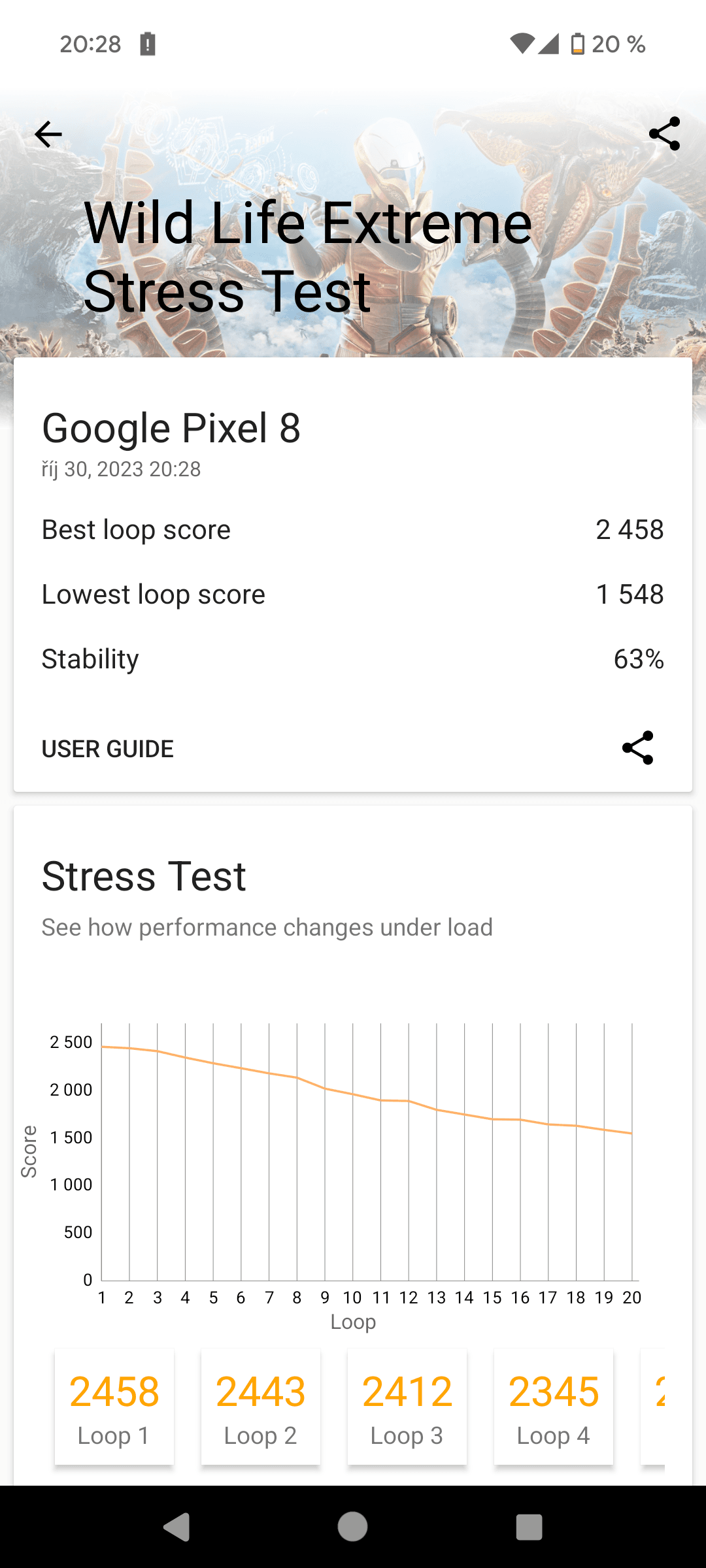Select the Loop 2 score card
706x1568 pixels.
261,1406
